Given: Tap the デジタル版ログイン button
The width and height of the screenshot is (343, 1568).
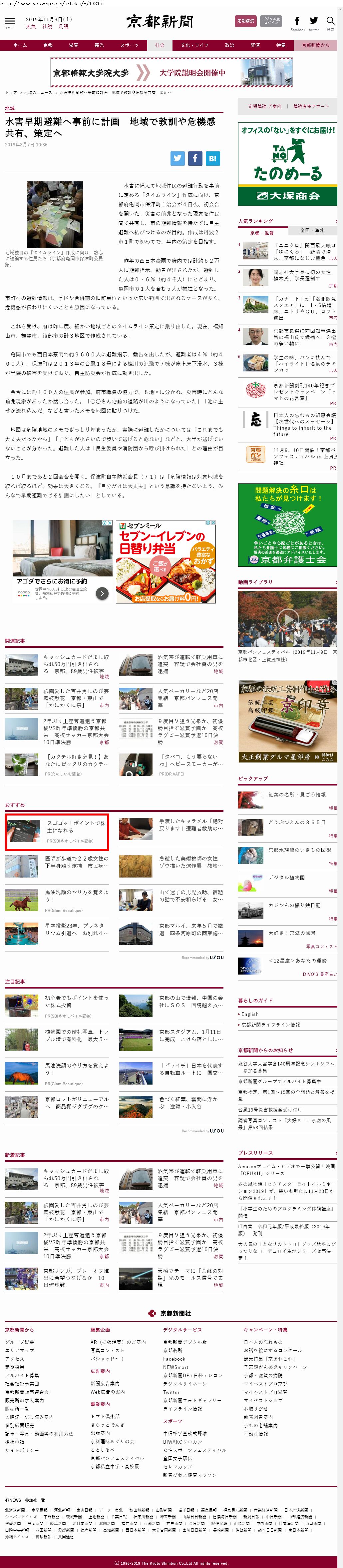Looking at the screenshot, I should [x=271, y=21].
